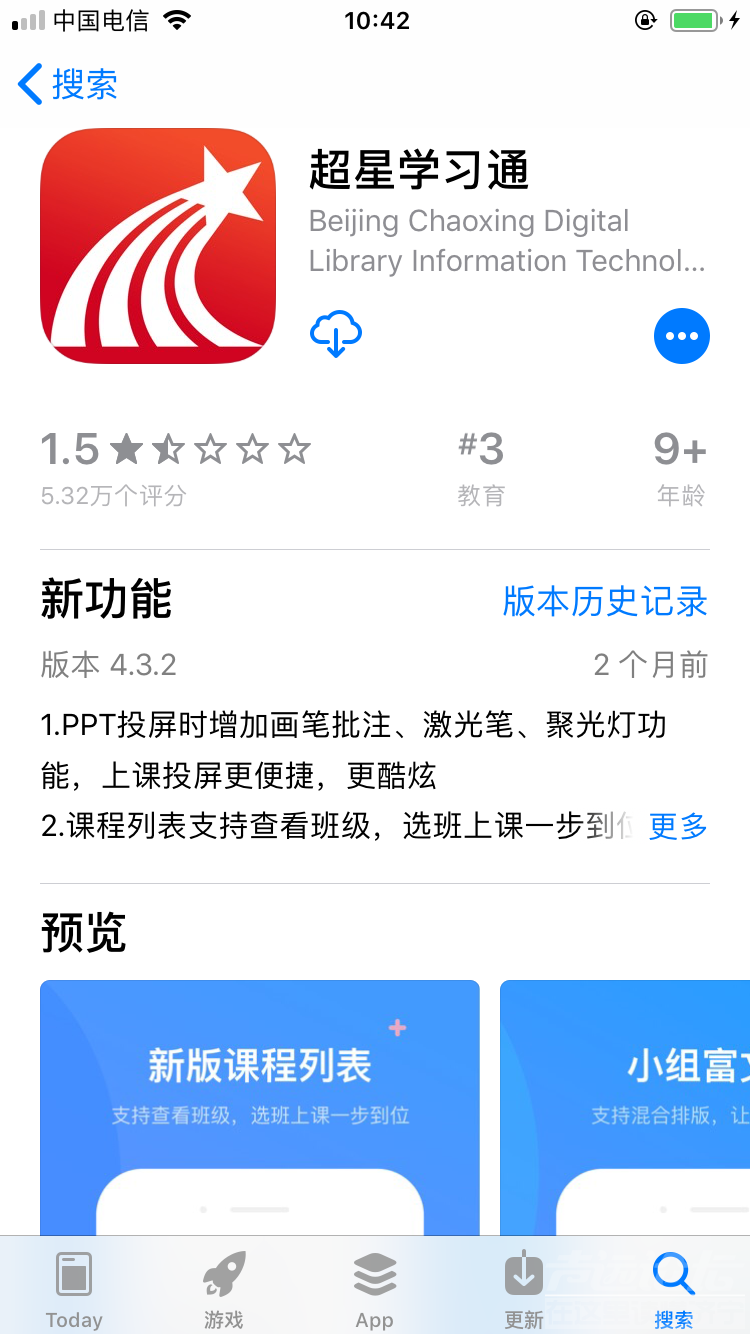
Task: Tap 更多 to expand release notes
Action: tap(677, 827)
